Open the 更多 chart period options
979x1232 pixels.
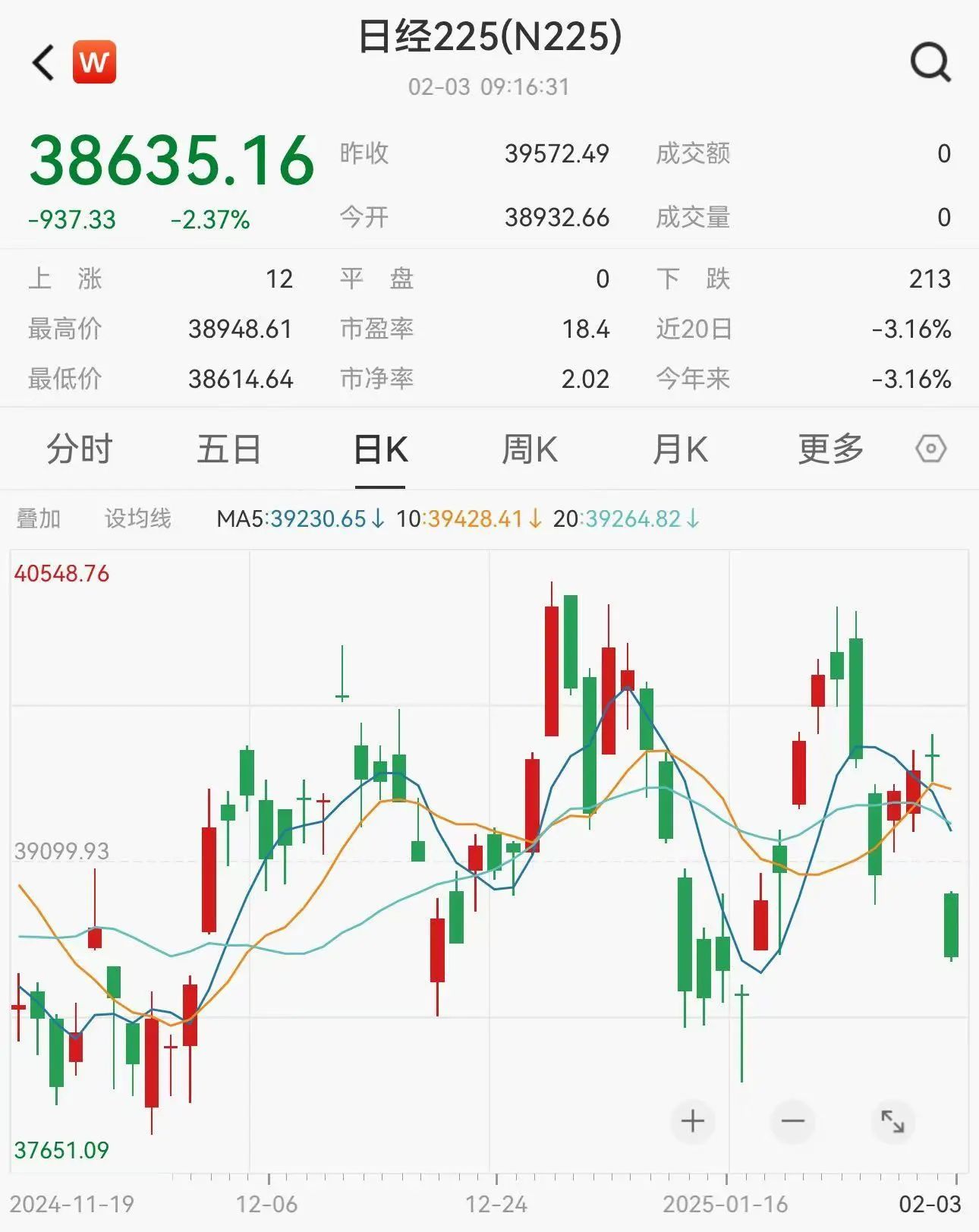pyautogui.click(x=831, y=449)
